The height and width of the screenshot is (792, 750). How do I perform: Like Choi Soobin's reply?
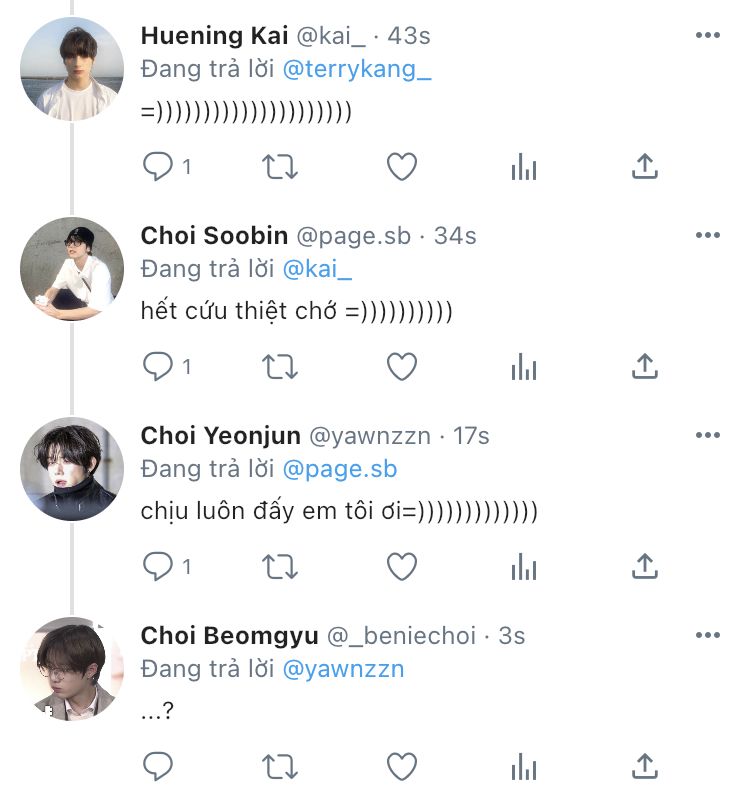[x=402, y=367]
